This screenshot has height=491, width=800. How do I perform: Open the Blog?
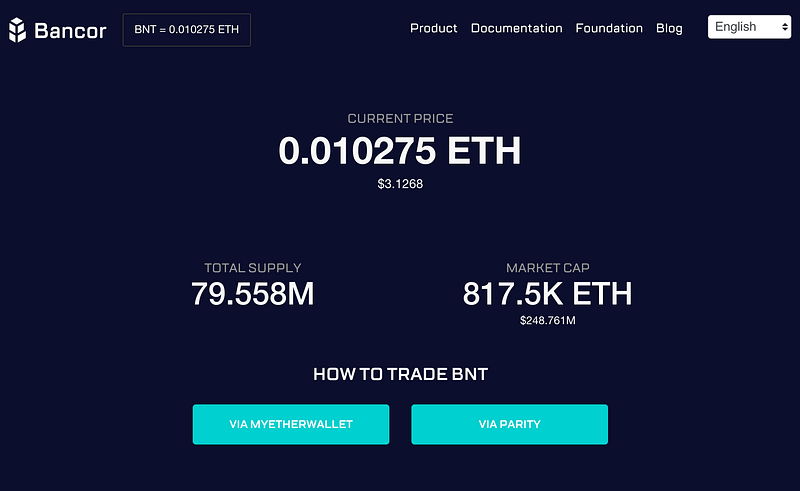[x=669, y=28]
